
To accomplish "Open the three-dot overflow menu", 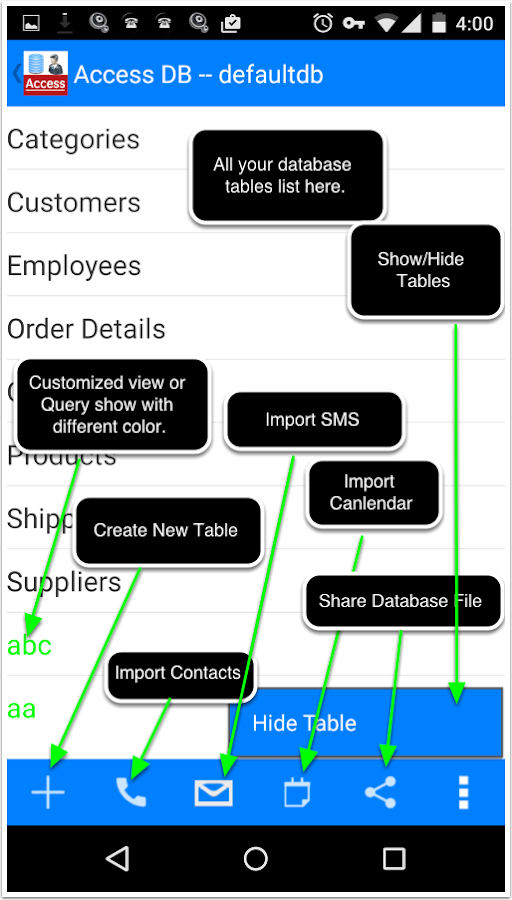I will click(x=464, y=793).
